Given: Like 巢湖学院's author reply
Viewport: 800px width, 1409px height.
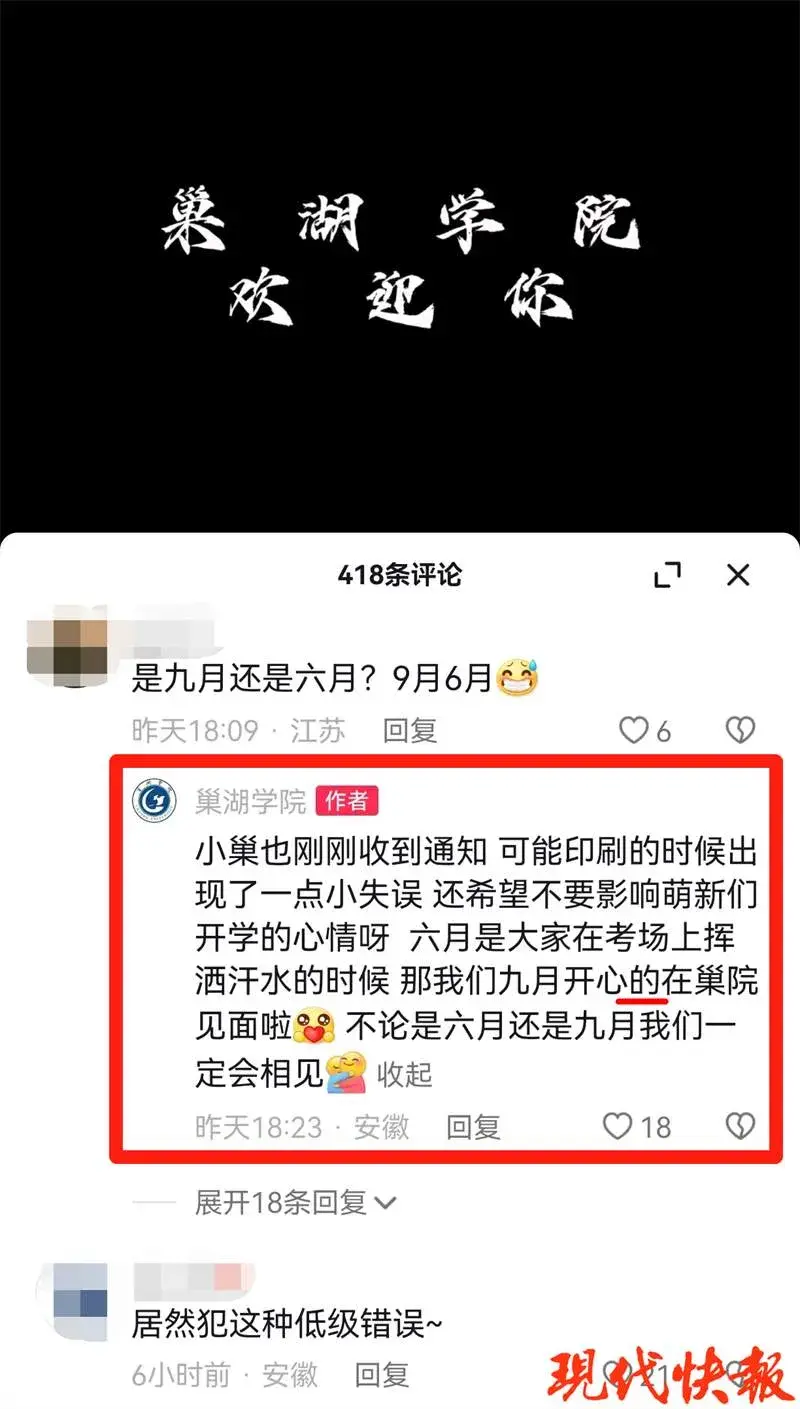Looking at the screenshot, I should 619,1127.
